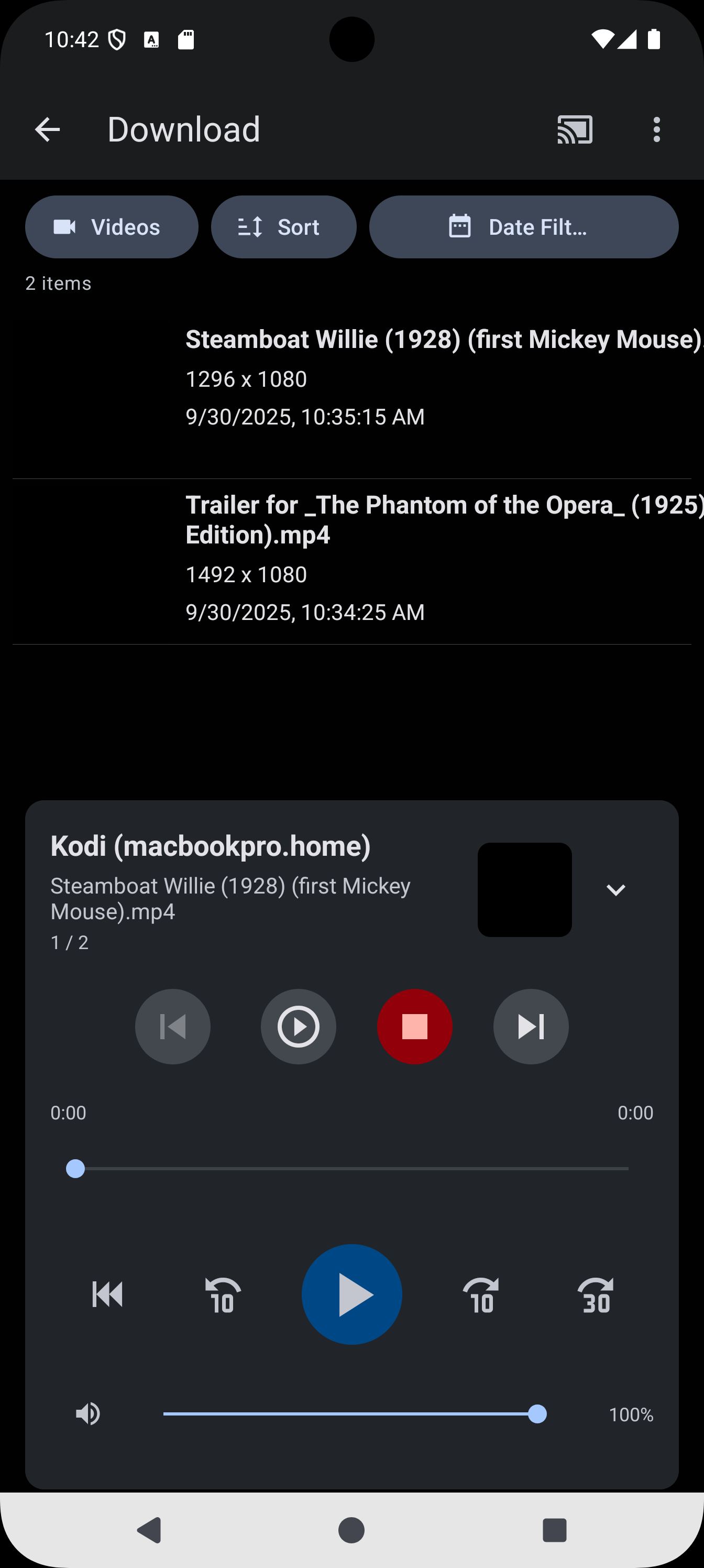The width and height of the screenshot is (704, 1568).
Task: Skip forward 30 seconds
Action: point(595,1295)
